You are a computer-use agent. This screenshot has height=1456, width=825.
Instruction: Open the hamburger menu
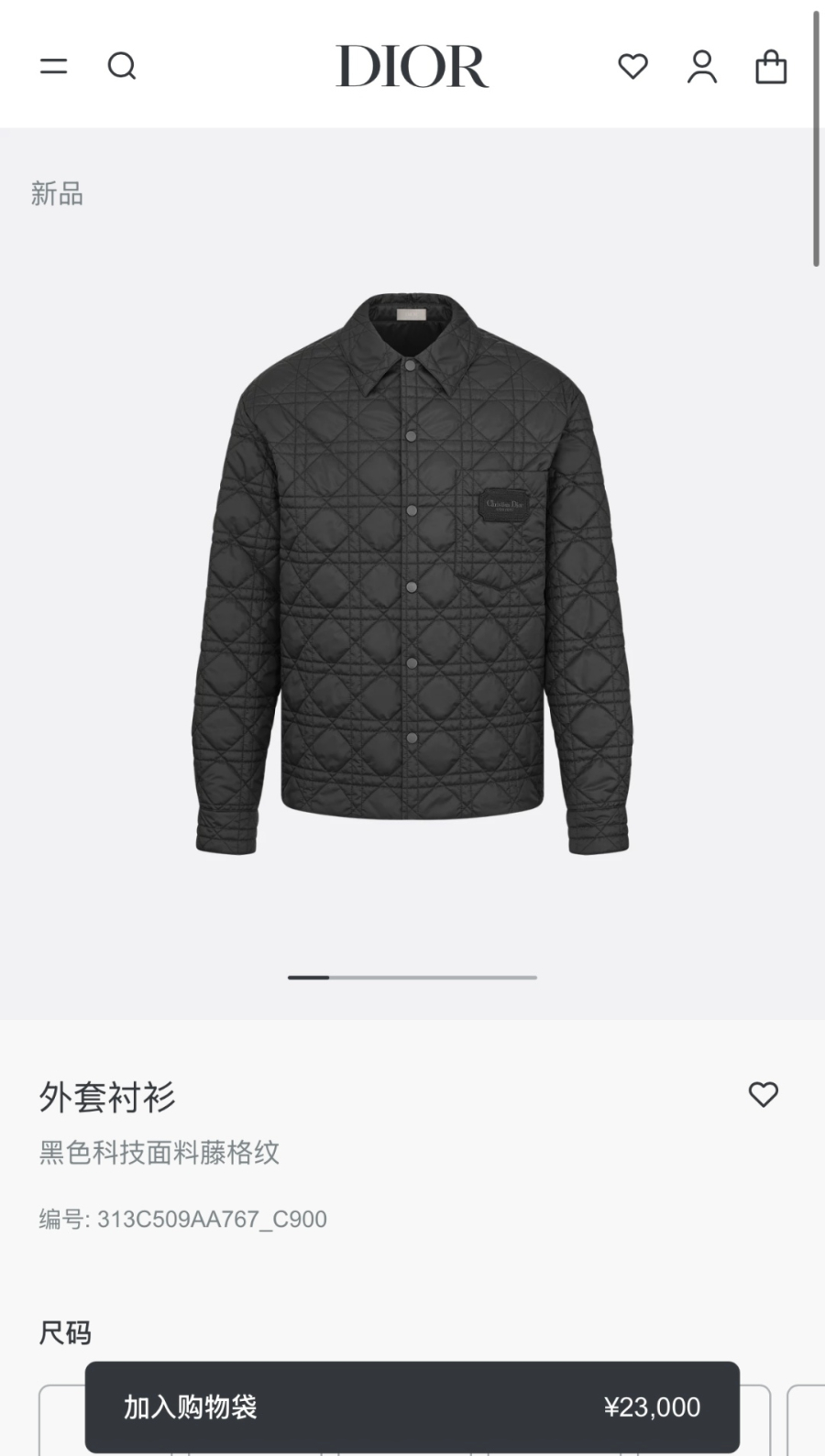54,66
